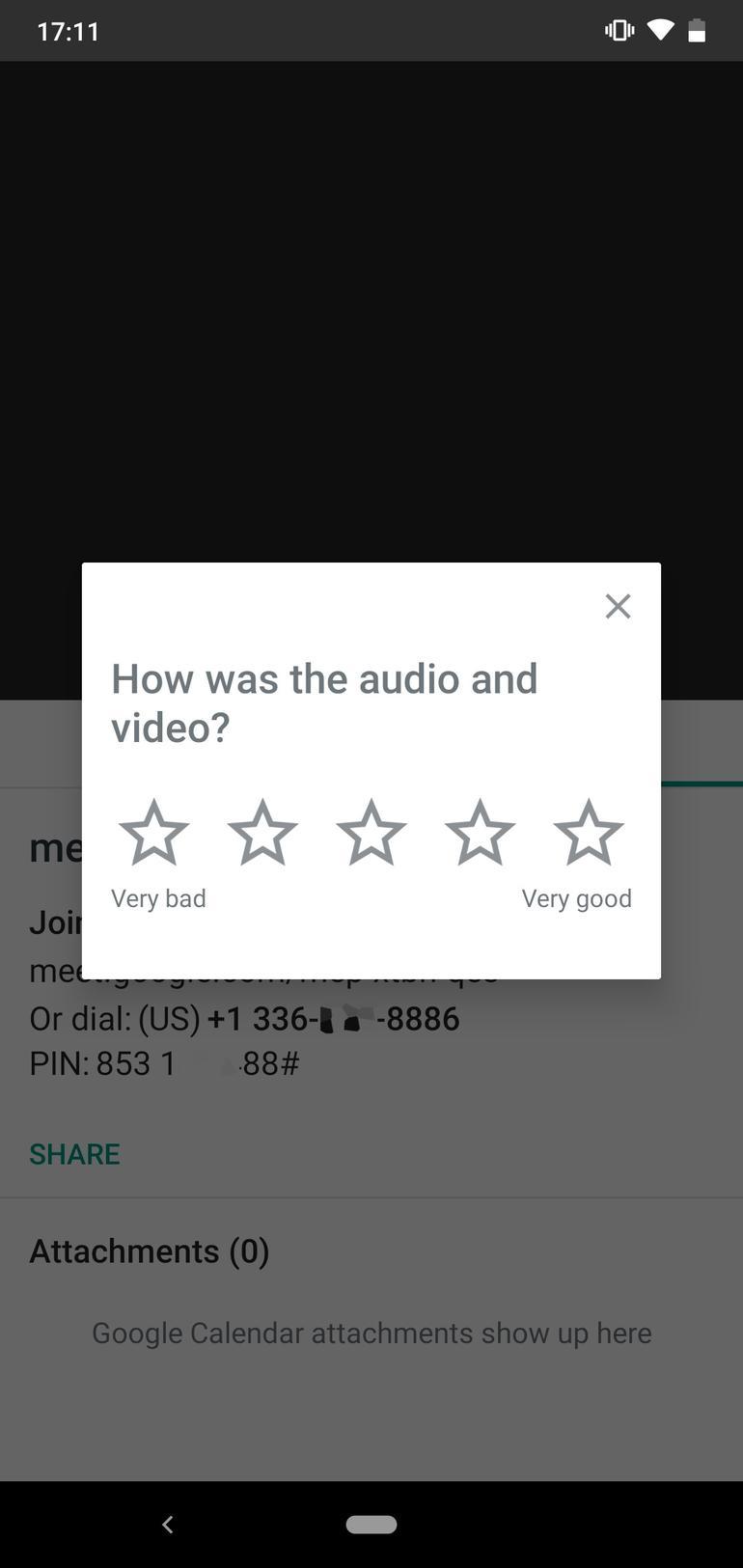Image resolution: width=743 pixels, height=1568 pixels.
Task: Give a two-star rating
Action: 262,833
